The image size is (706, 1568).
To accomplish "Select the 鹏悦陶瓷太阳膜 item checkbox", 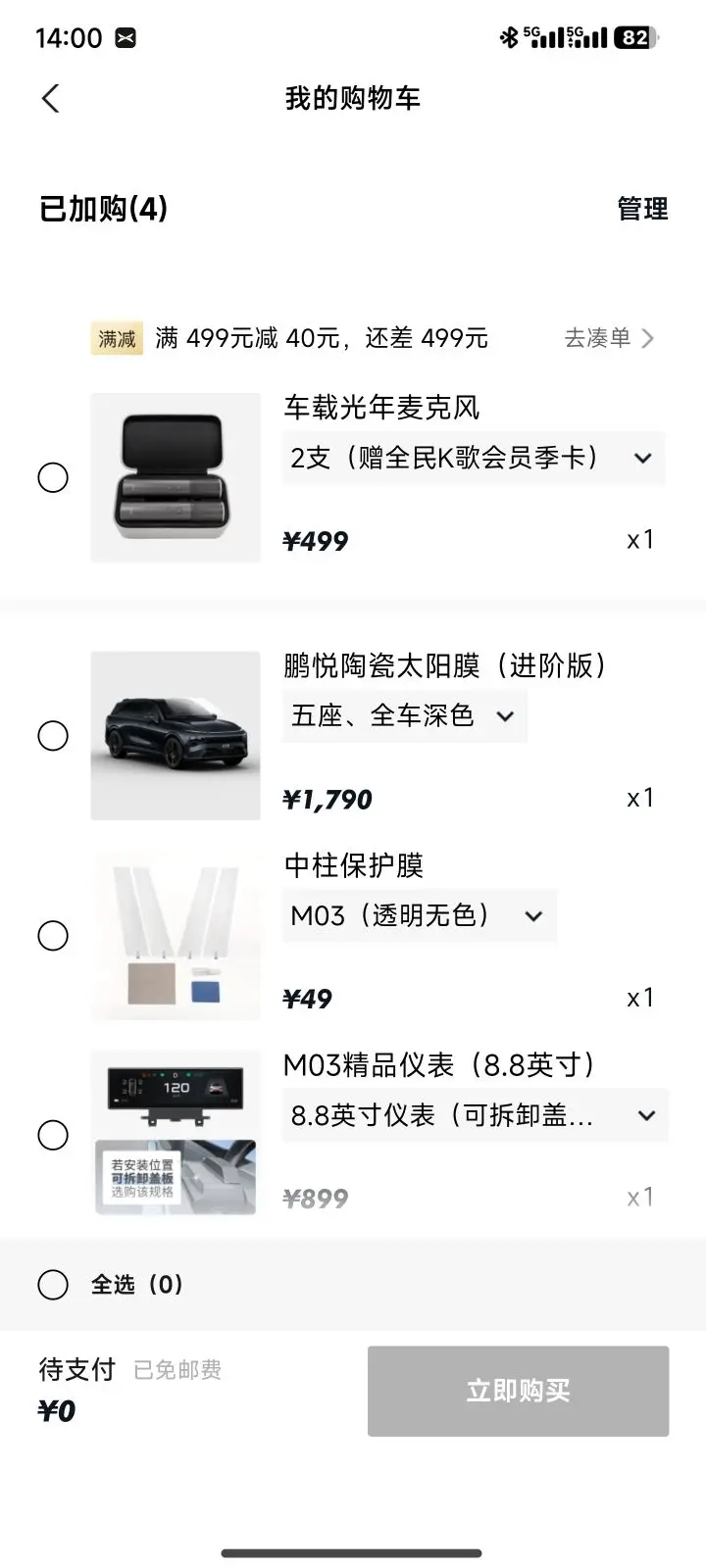I will click(53, 736).
